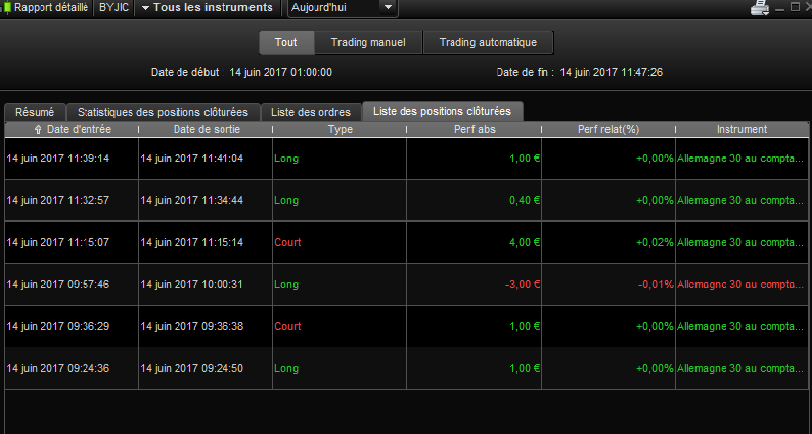Switch to Liste des ordres tab
The height and width of the screenshot is (434, 812).
pyautogui.click(x=311, y=112)
